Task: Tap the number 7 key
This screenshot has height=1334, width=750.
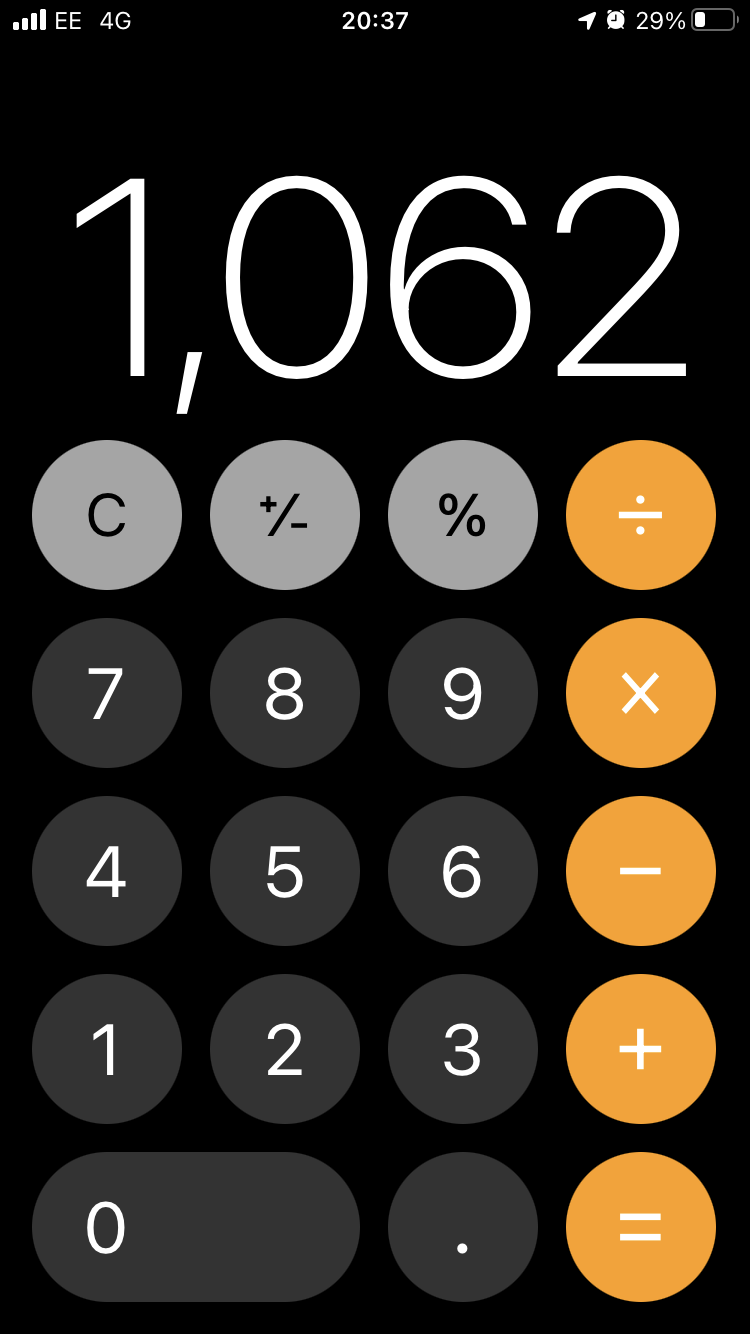Action: click(x=107, y=692)
